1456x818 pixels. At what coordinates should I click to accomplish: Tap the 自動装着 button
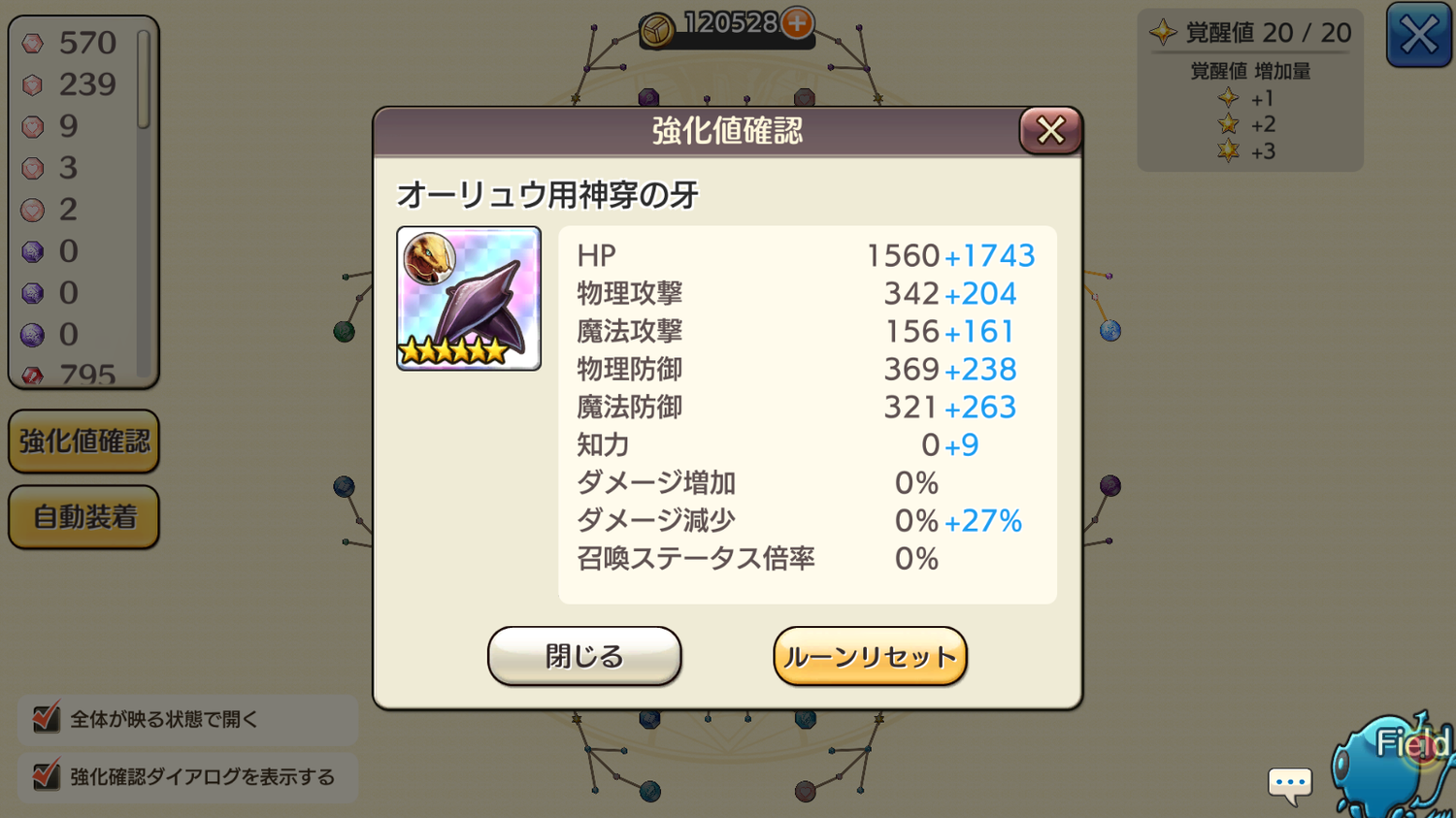[x=84, y=517]
